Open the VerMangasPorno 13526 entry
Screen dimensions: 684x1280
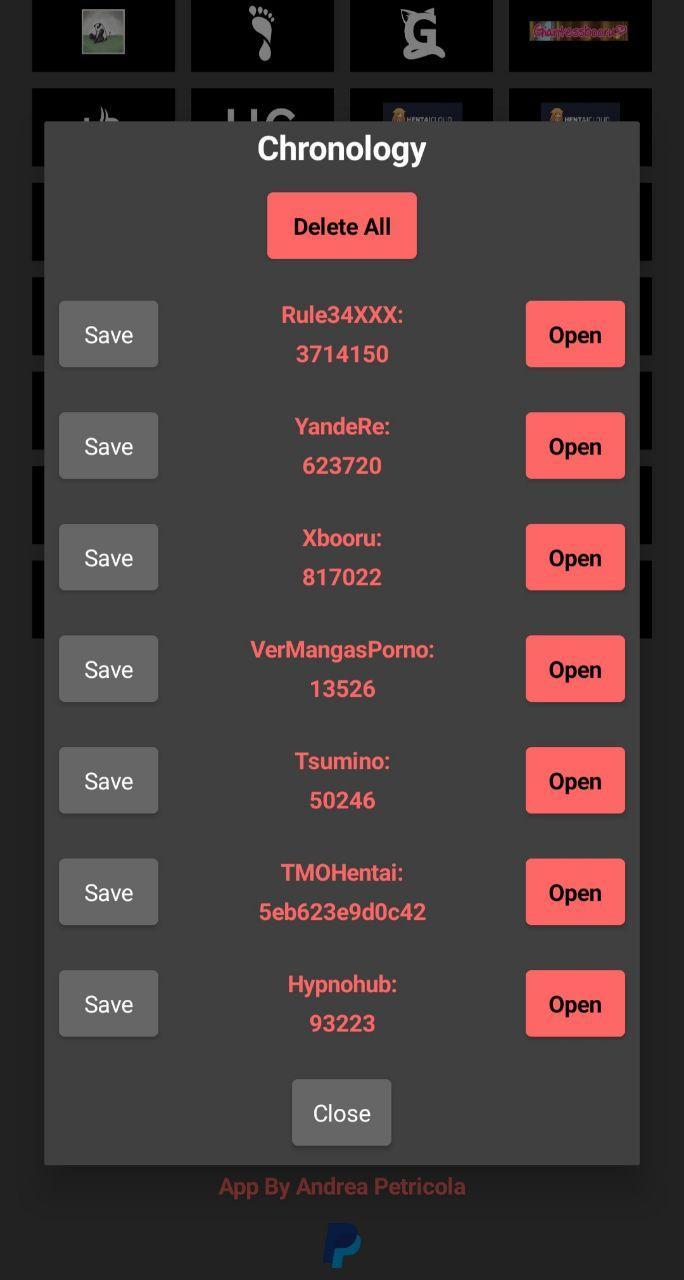click(575, 669)
